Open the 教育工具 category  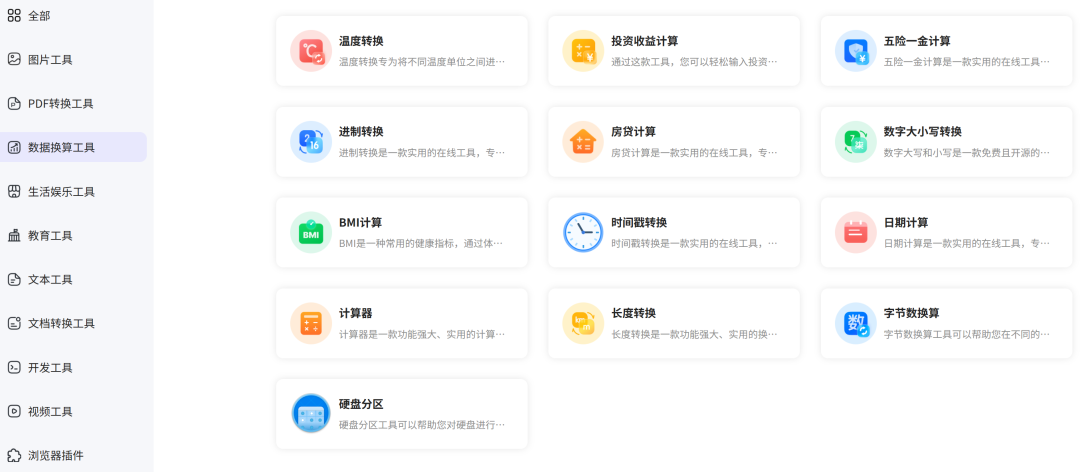50,236
